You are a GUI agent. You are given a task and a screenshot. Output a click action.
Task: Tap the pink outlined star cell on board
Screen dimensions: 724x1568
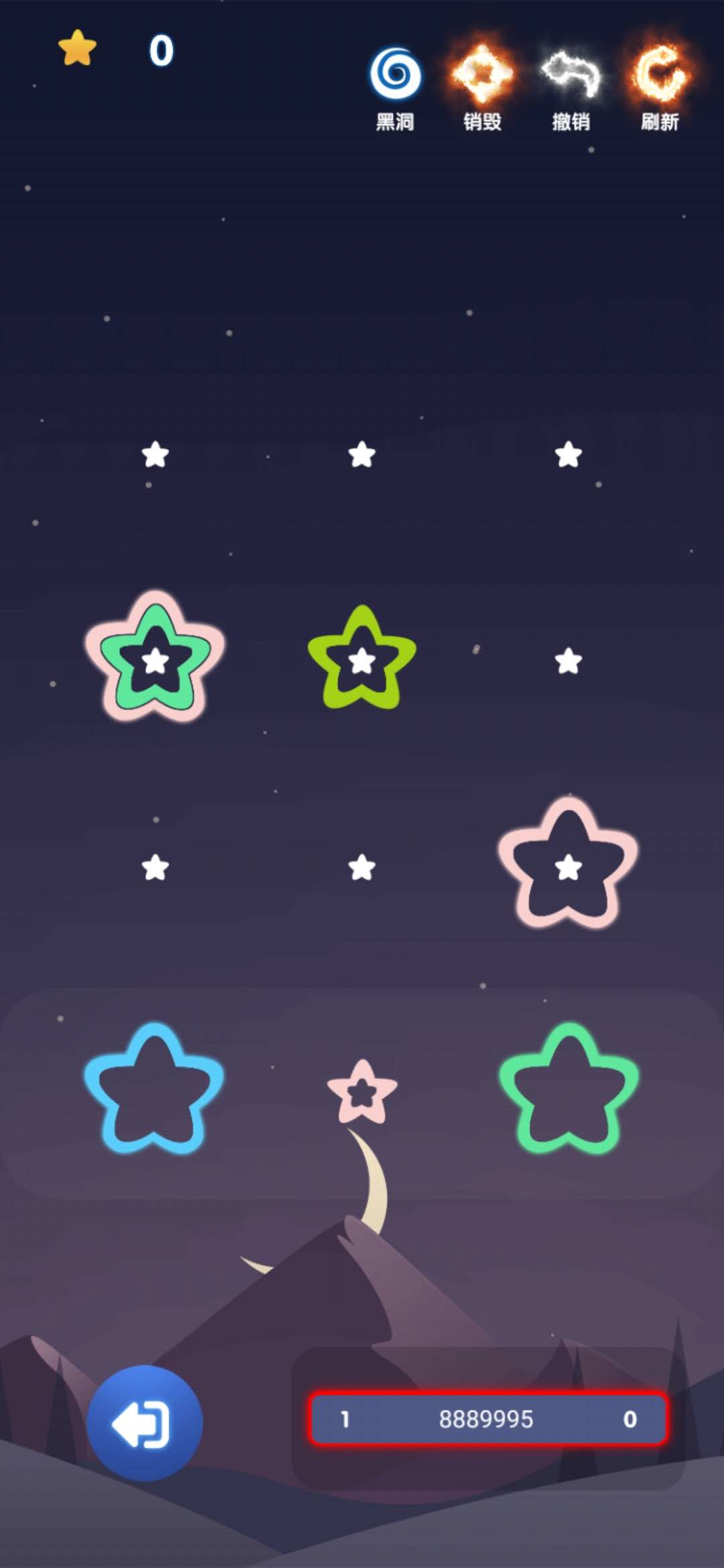[x=568, y=866]
